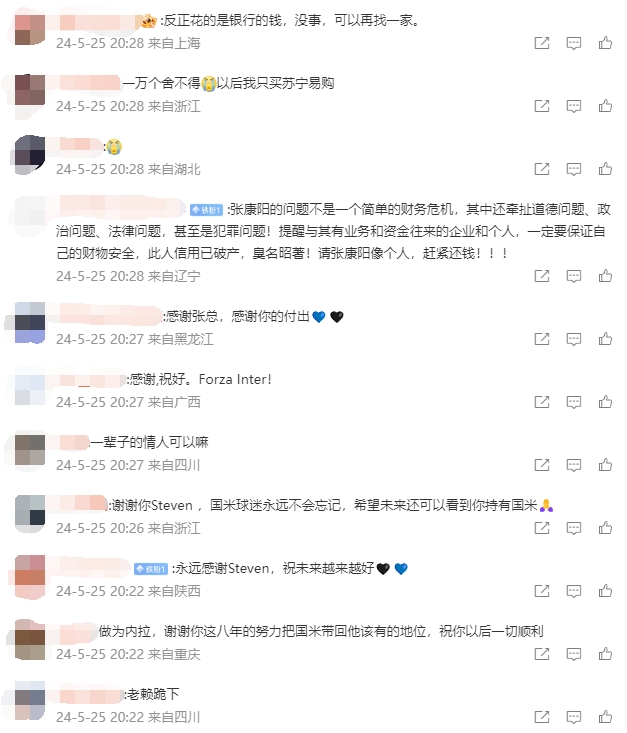Share the 一辈子的情人 comment
This screenshot has height=733, width=627.
point(542,465)
